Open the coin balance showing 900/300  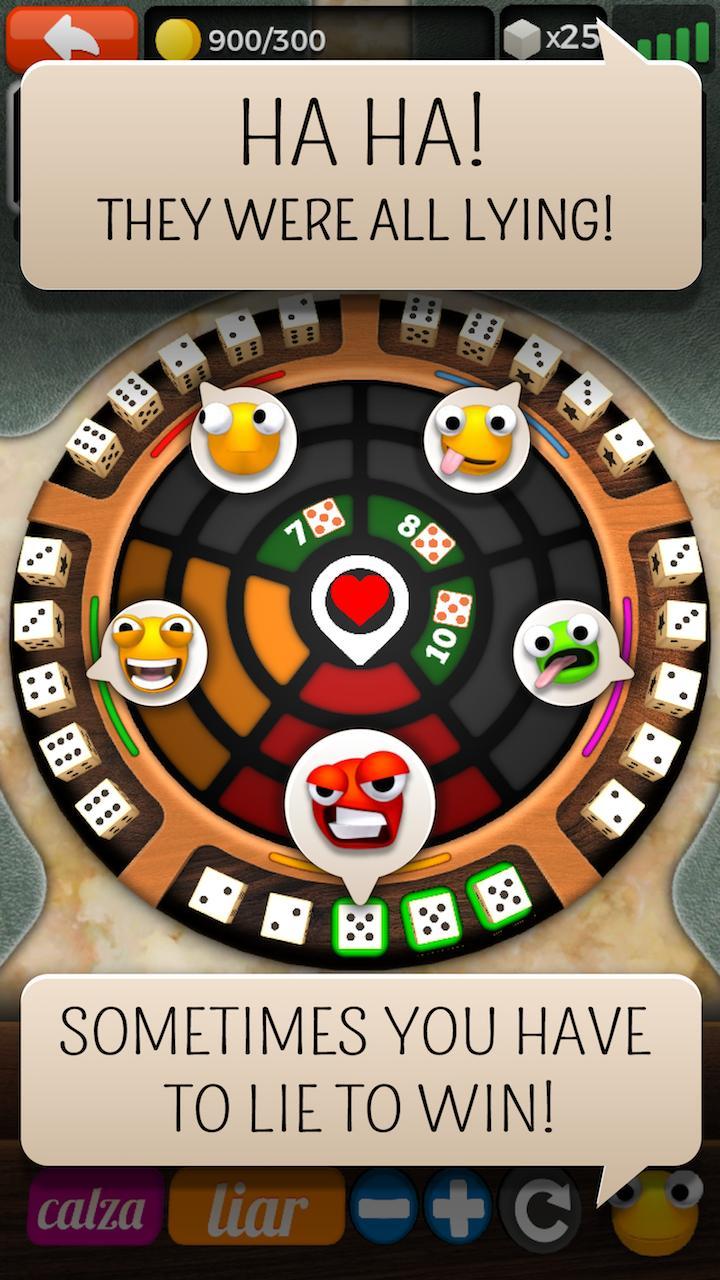coord(255,38)
